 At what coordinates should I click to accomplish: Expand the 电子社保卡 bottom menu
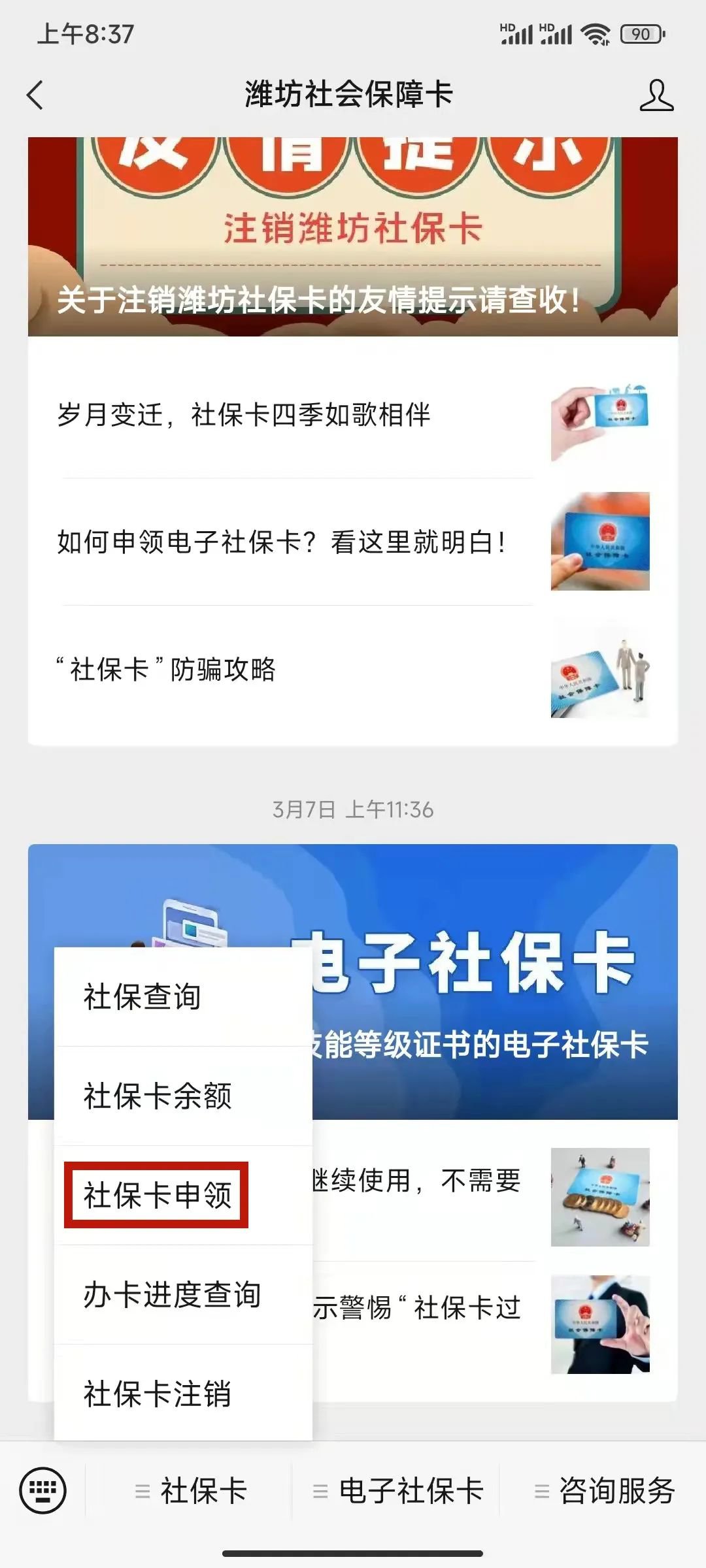point(397,1491)
